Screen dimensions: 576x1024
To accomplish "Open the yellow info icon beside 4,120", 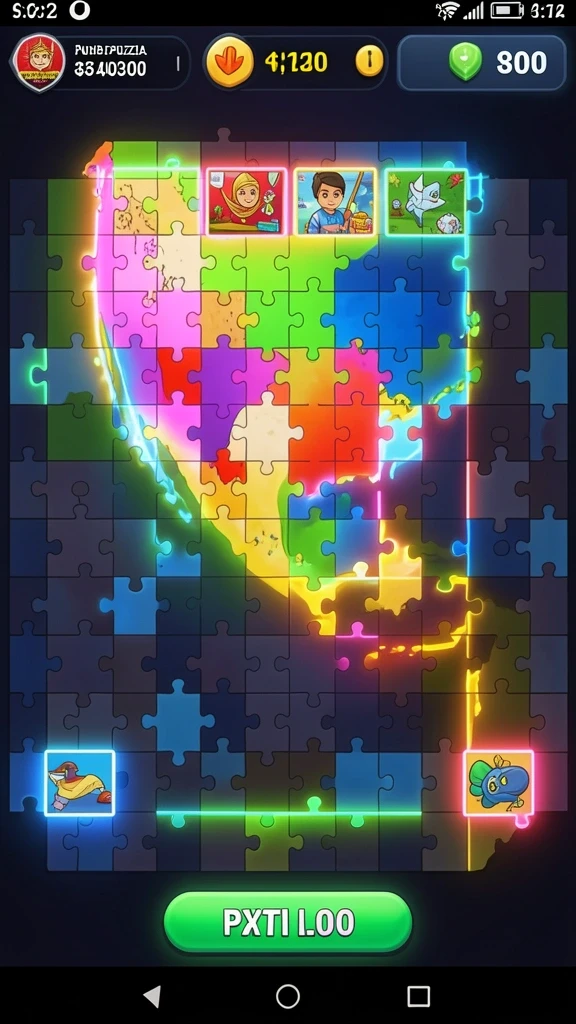I will 369,62.
